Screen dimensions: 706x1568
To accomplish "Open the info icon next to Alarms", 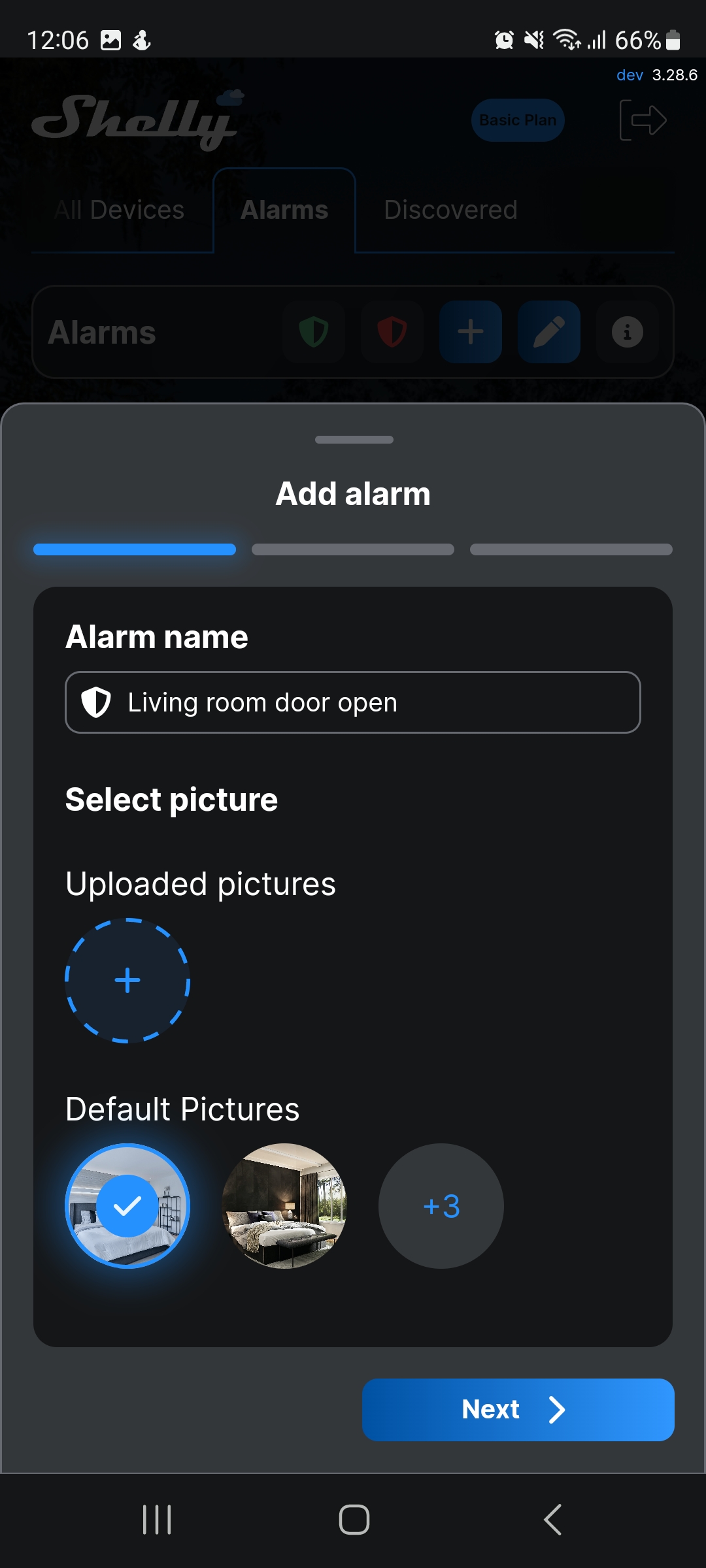I will (x=627, y=332).
